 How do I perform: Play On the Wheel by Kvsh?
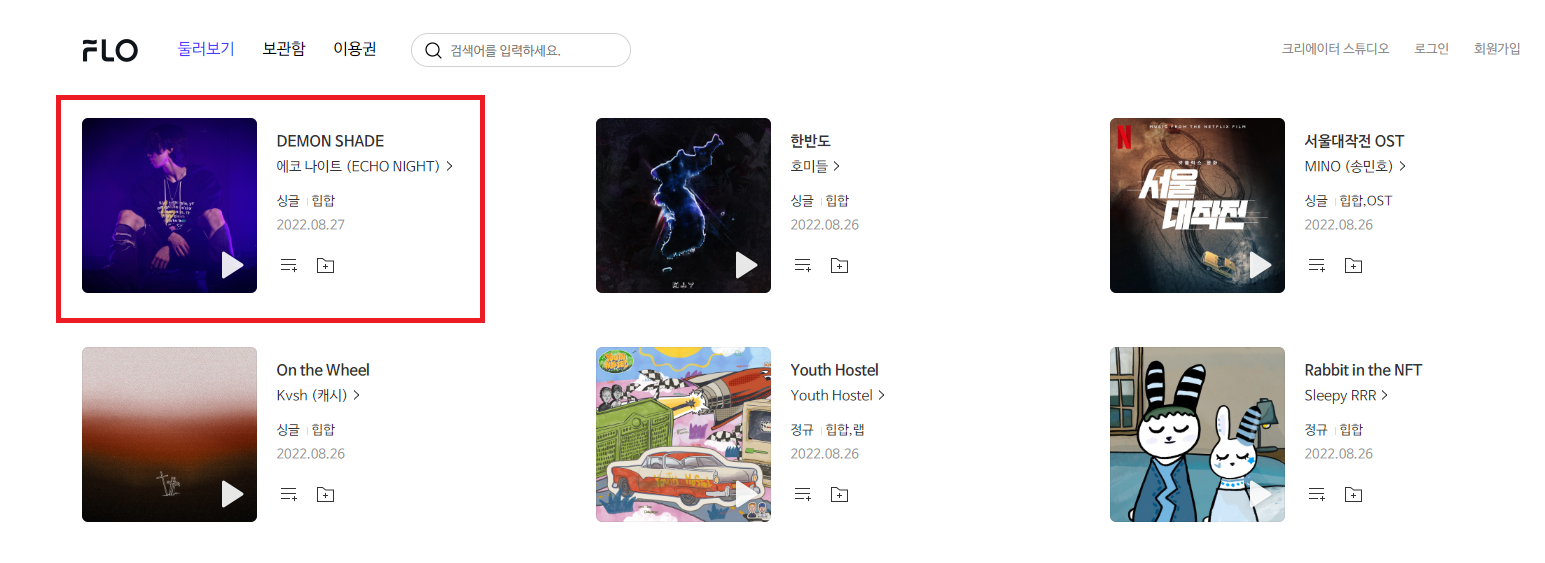pos(232,494)
